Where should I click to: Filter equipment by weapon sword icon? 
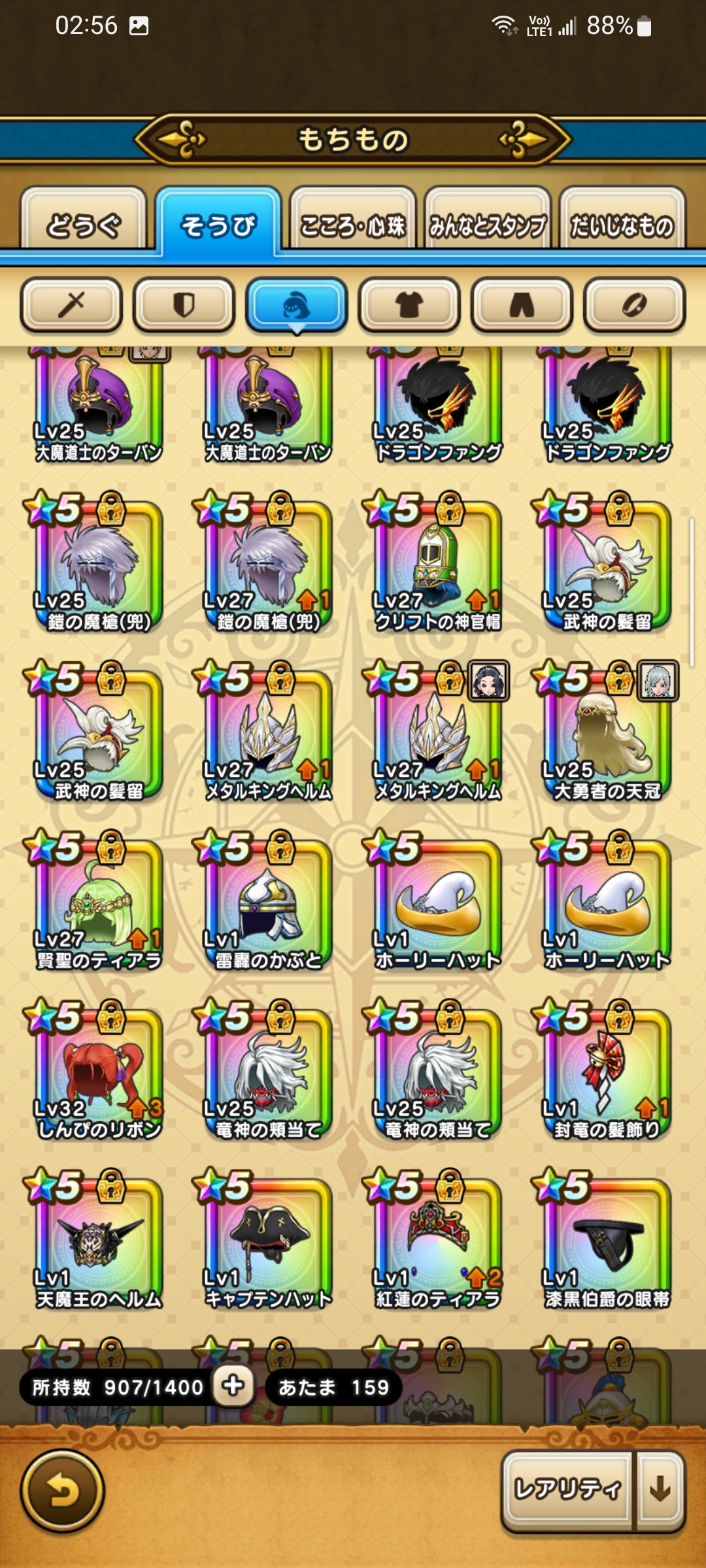point(72,304)
